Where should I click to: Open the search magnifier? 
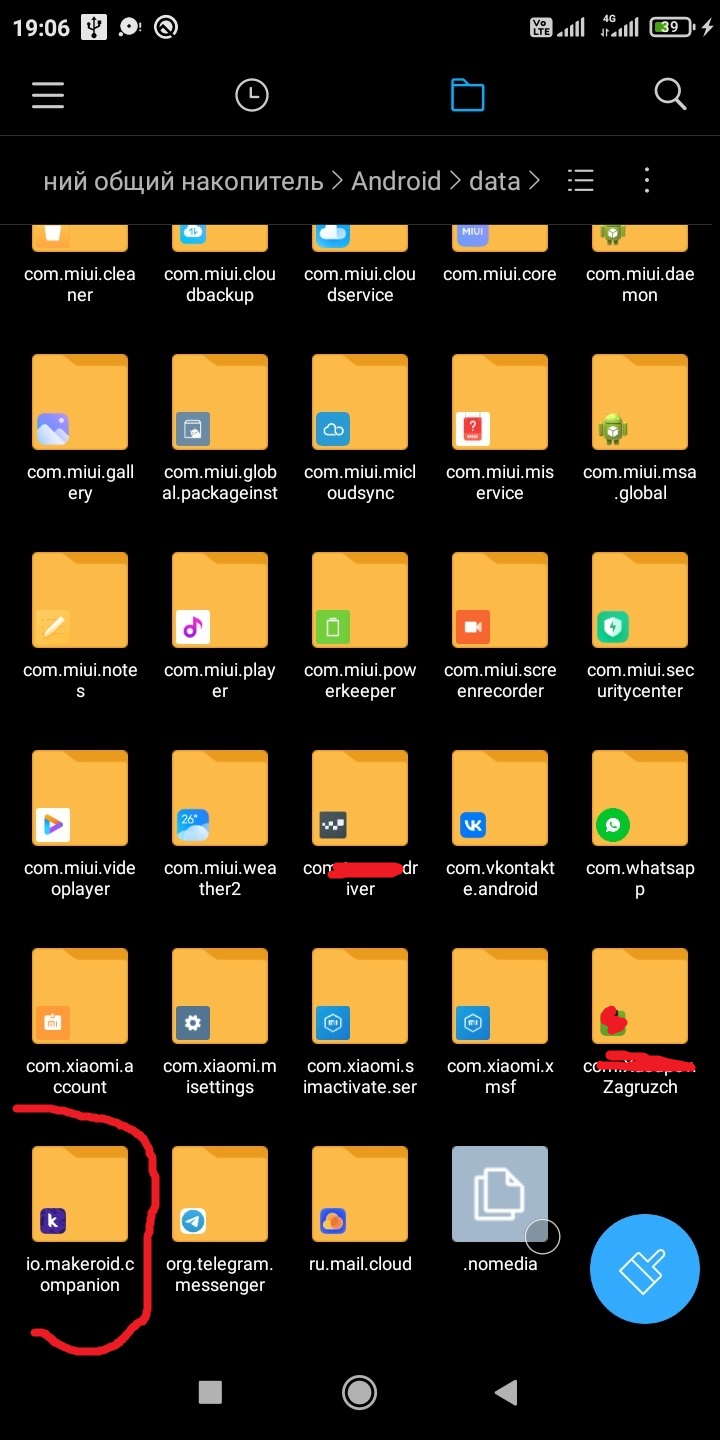670,95
